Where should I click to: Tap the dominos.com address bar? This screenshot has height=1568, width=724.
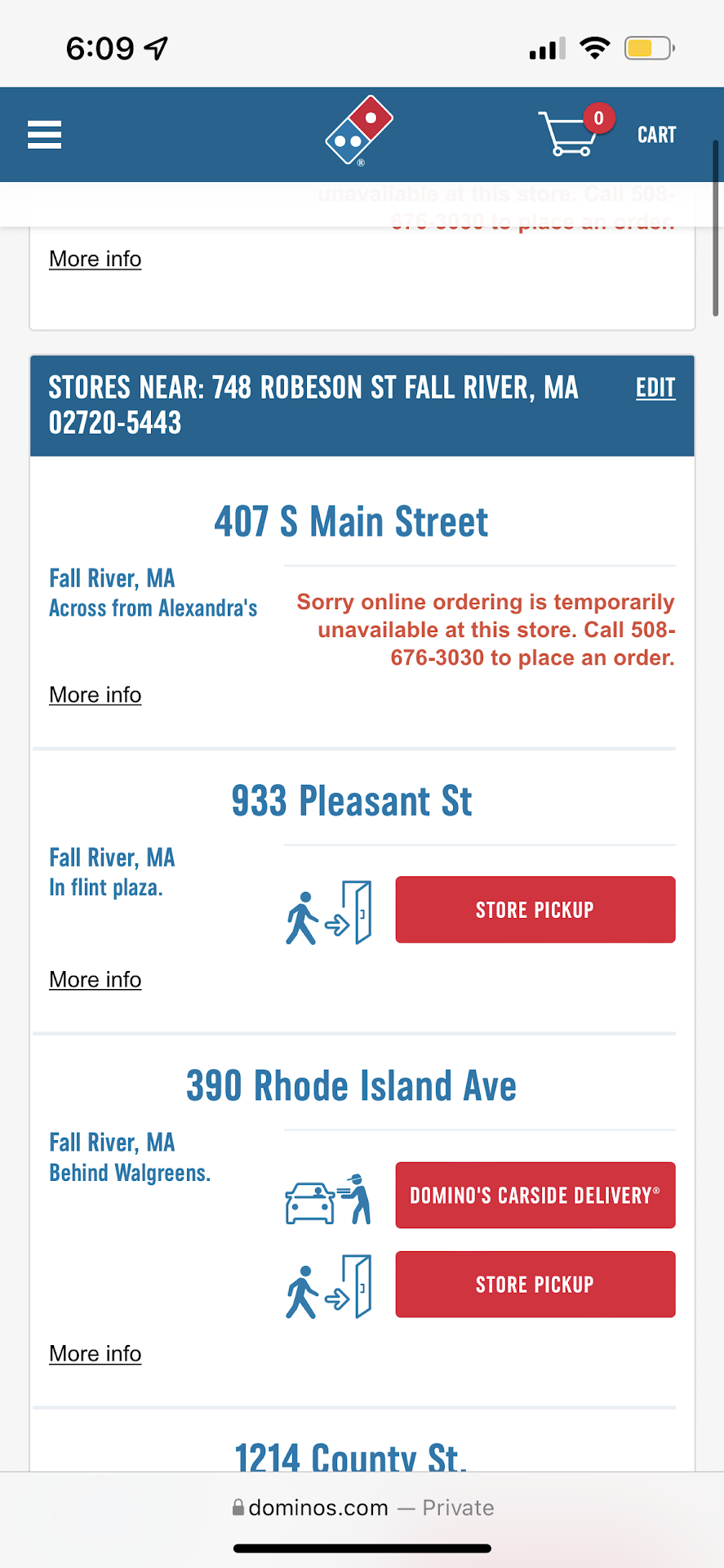362,1508
